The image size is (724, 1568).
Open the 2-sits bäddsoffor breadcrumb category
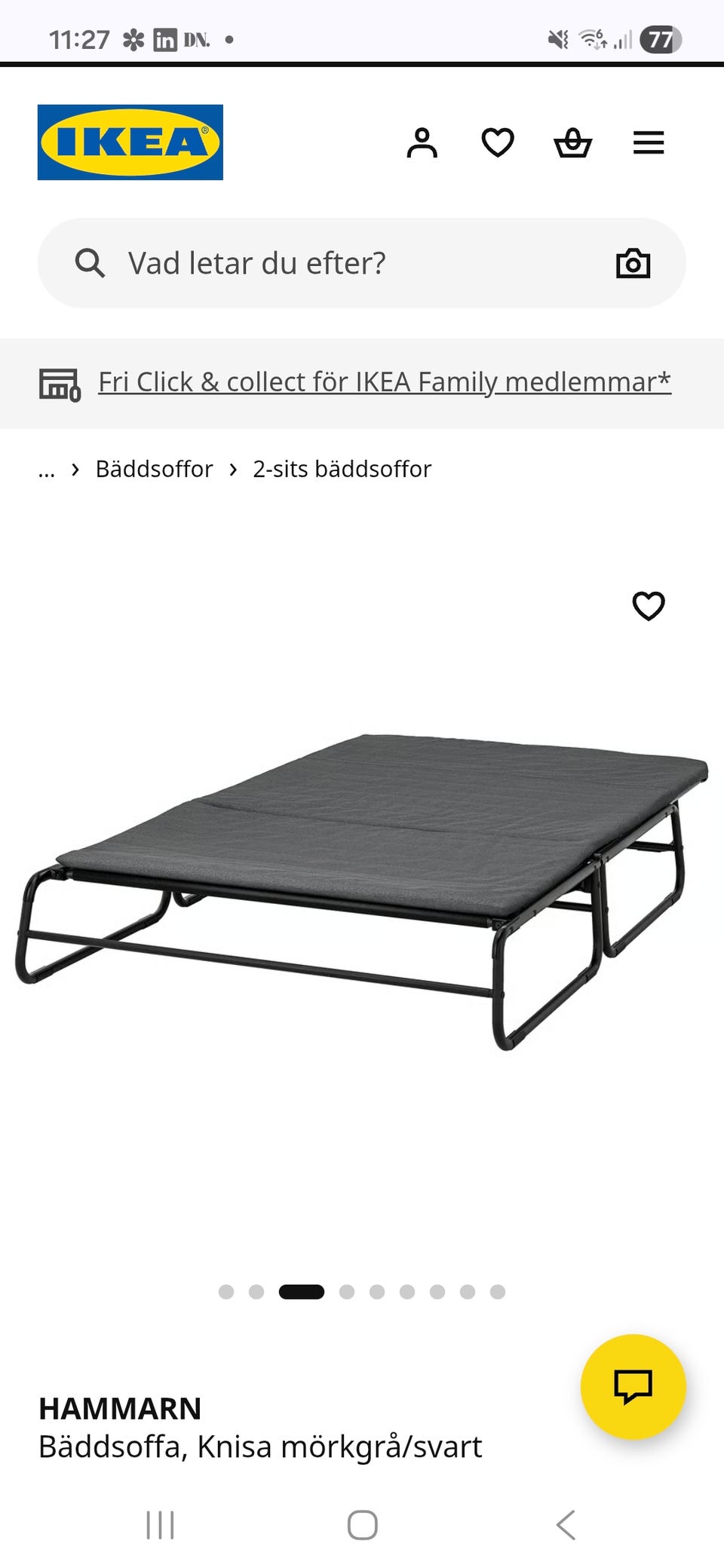click(x=341, y=469)
